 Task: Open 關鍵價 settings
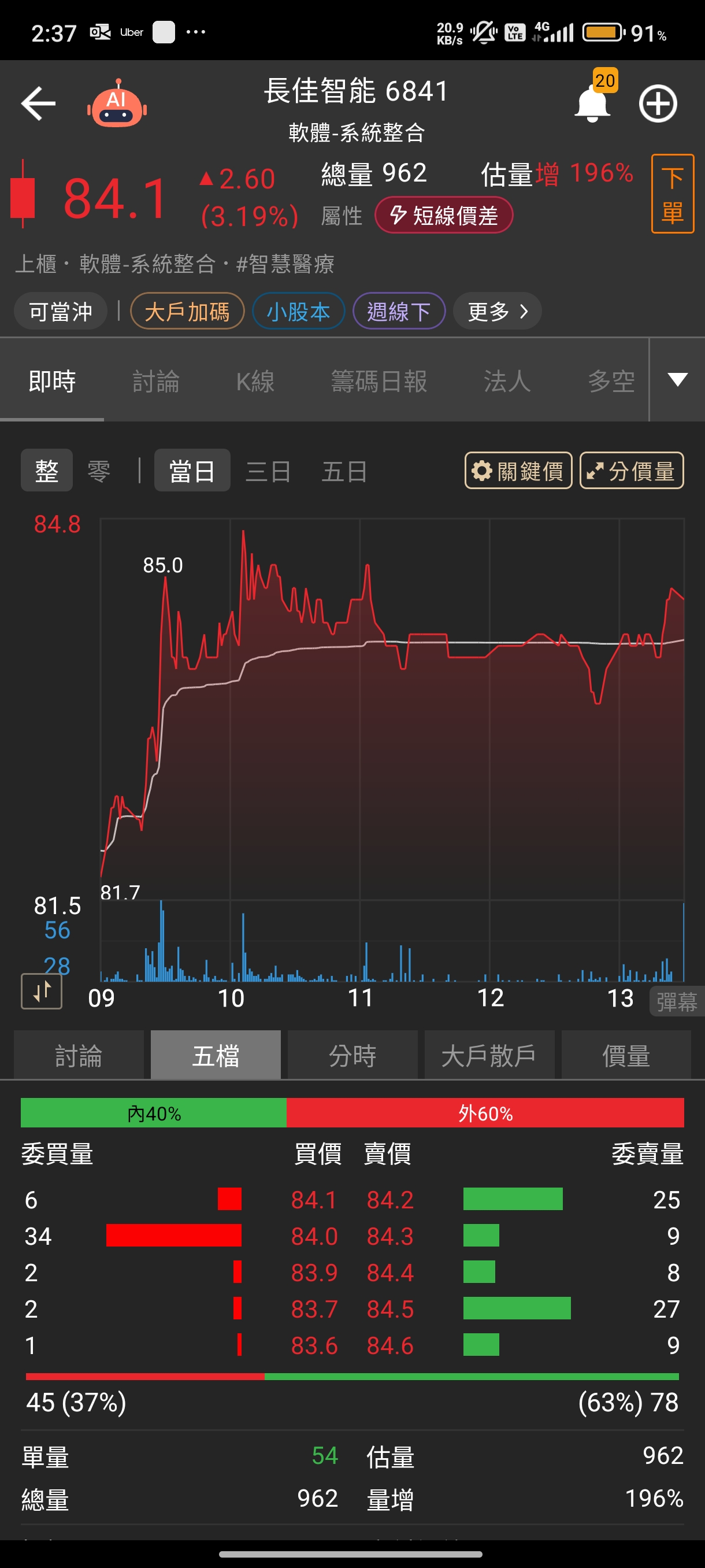(518, 471)
